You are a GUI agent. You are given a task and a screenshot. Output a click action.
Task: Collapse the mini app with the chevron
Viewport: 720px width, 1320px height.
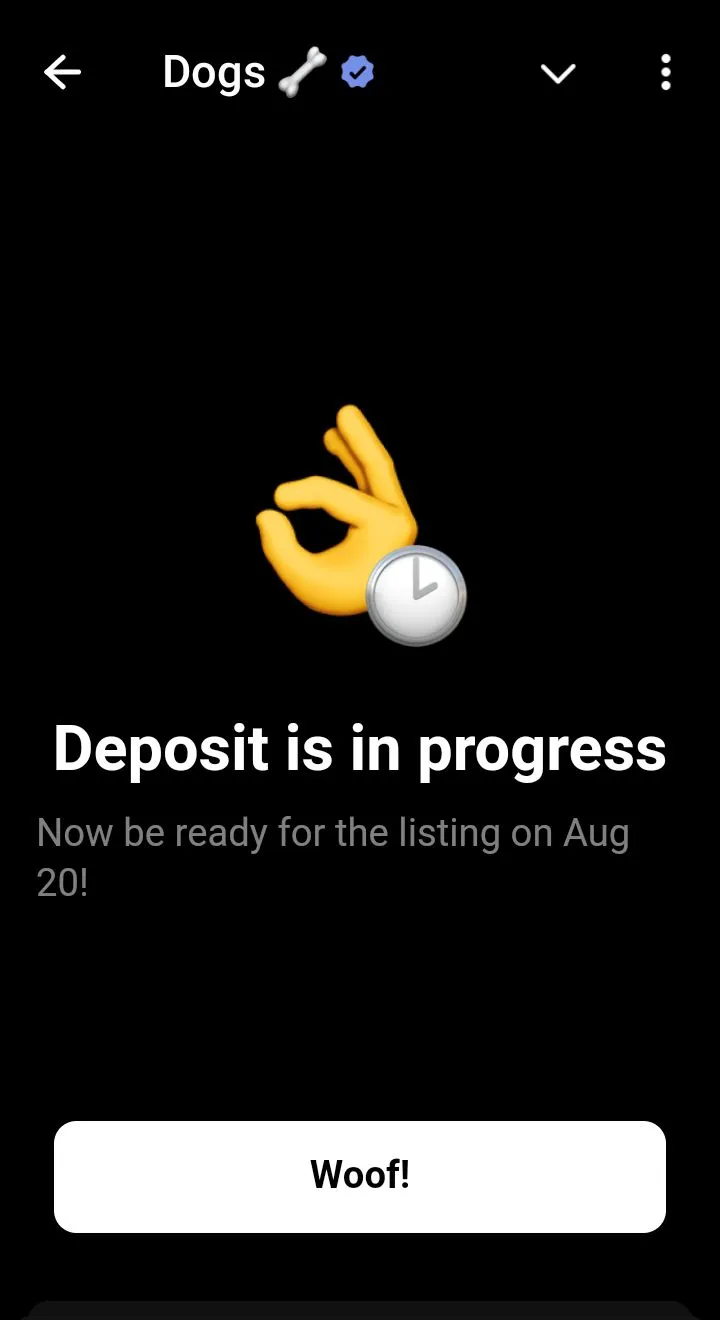pos(558,73)
